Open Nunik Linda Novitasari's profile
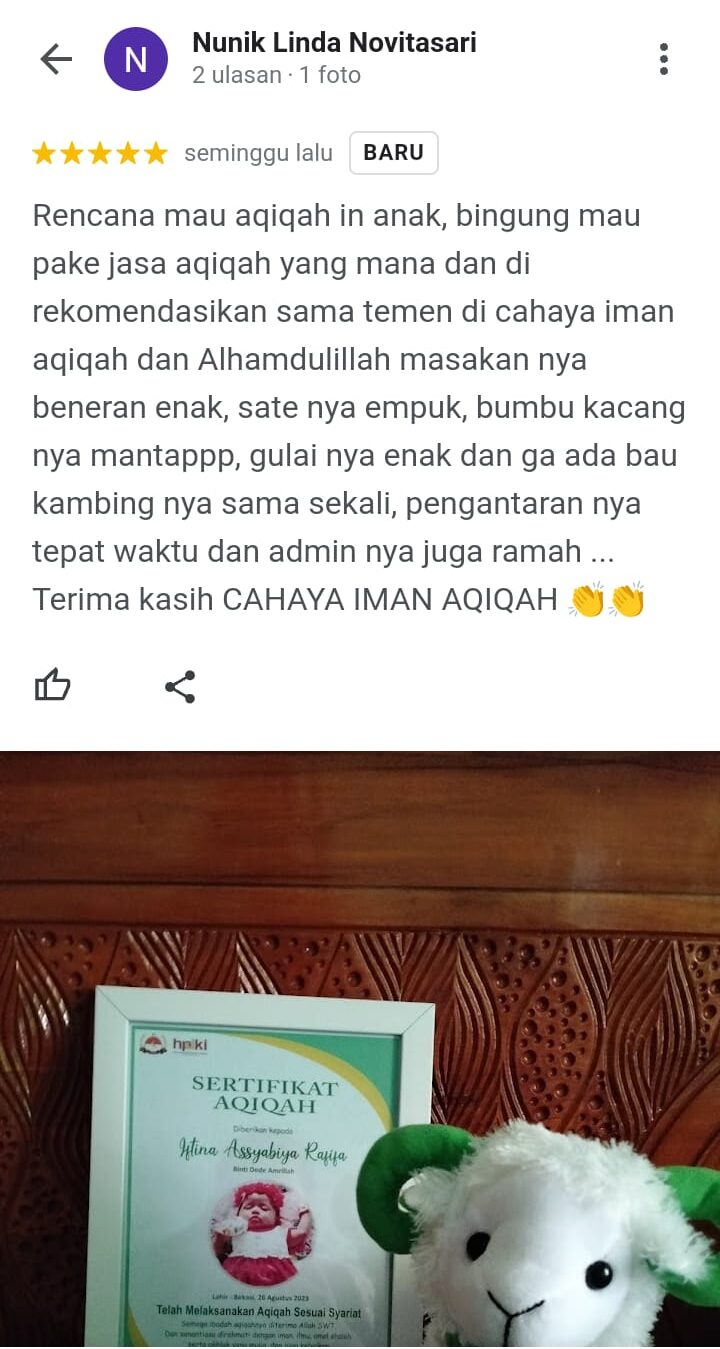 coord(334,44)
